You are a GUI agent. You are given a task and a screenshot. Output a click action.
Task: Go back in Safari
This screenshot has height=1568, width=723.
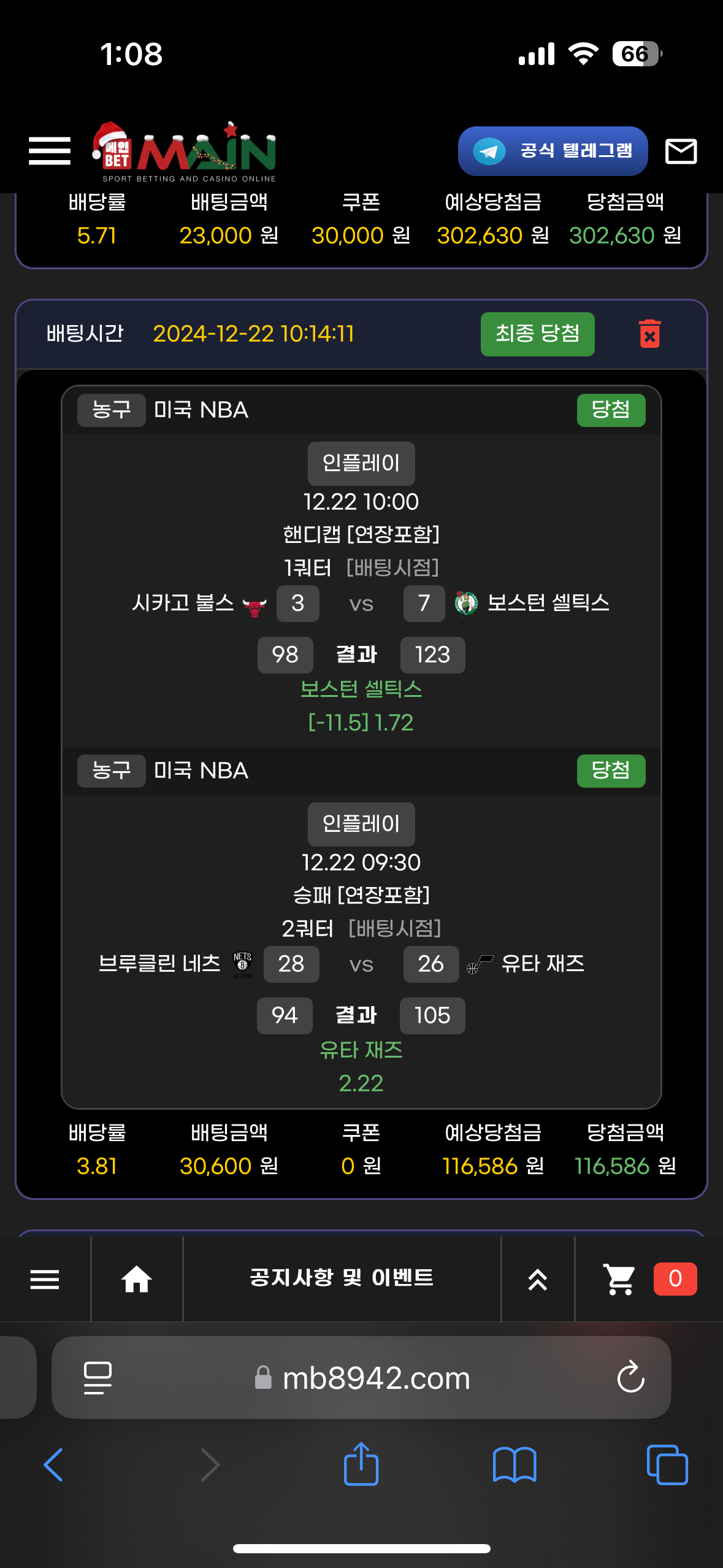coord(54,1465)
